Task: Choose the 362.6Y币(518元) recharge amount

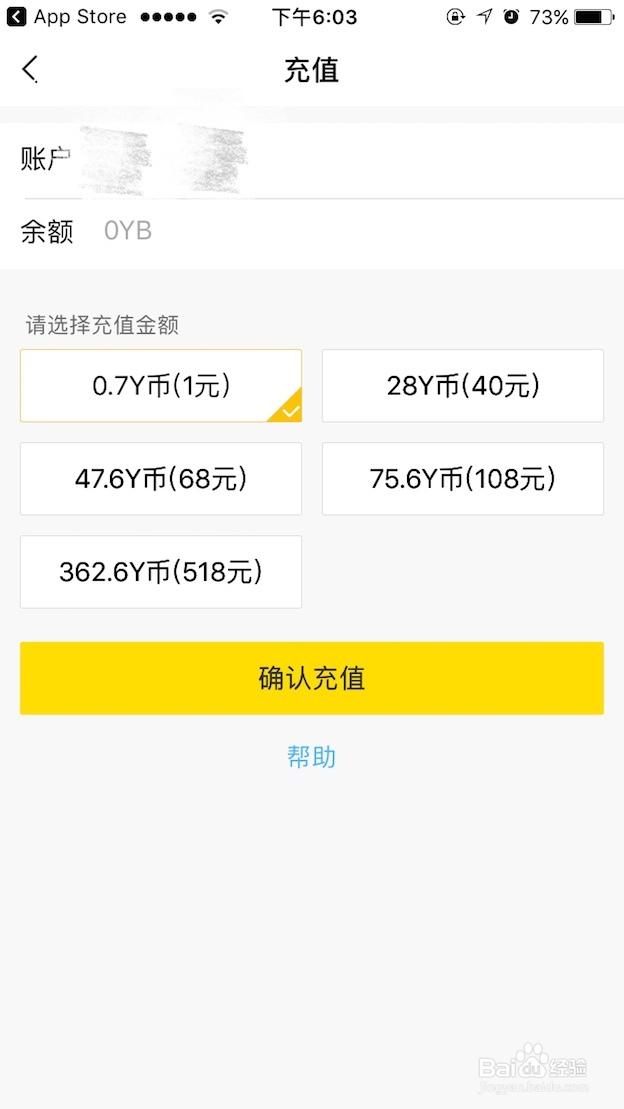Action: 161,572
